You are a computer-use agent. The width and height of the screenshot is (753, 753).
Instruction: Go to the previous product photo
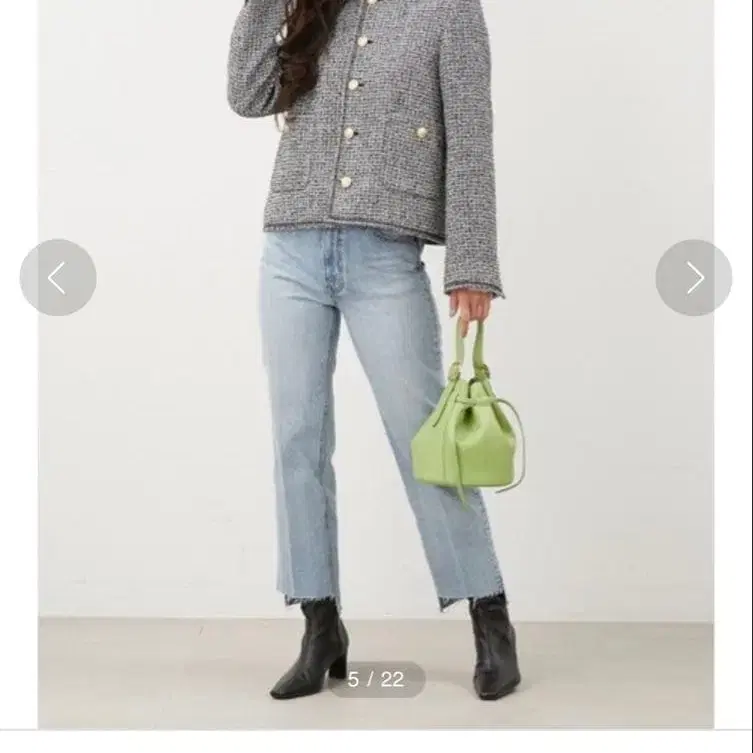(58, 278)
